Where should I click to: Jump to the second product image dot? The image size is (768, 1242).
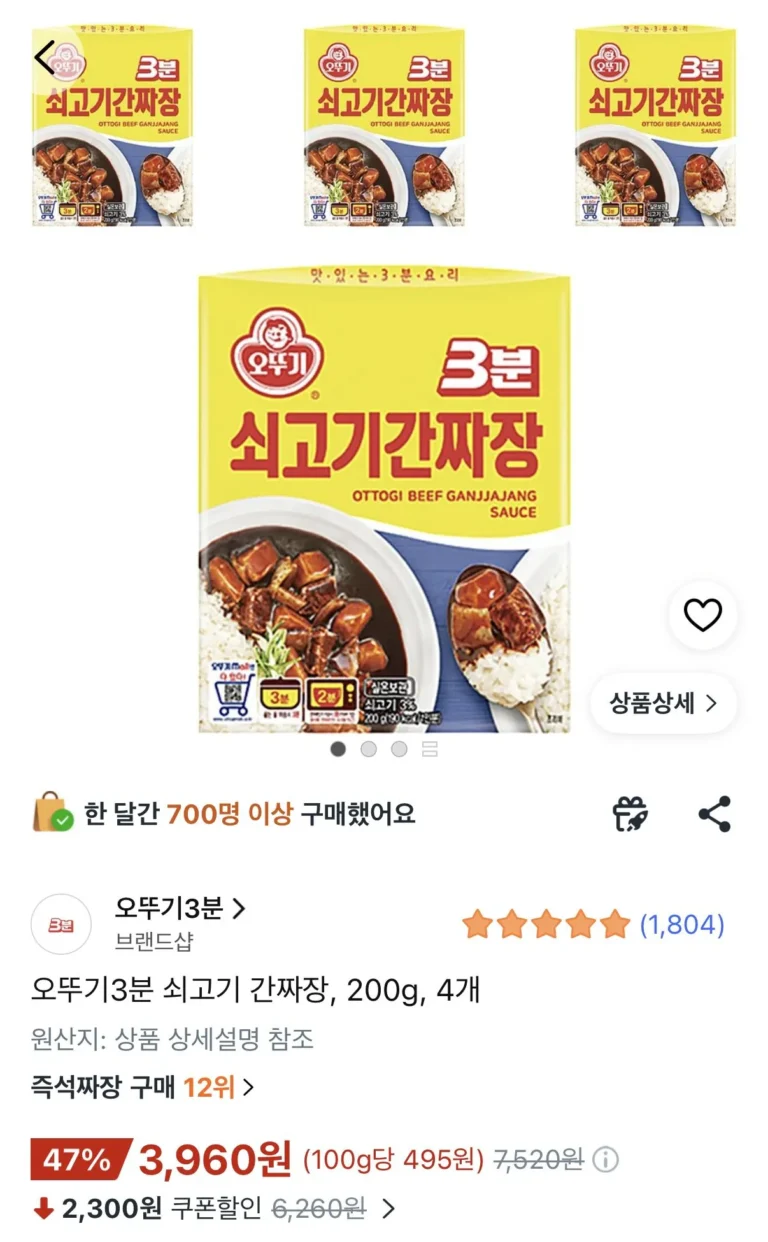click(369, 748)
